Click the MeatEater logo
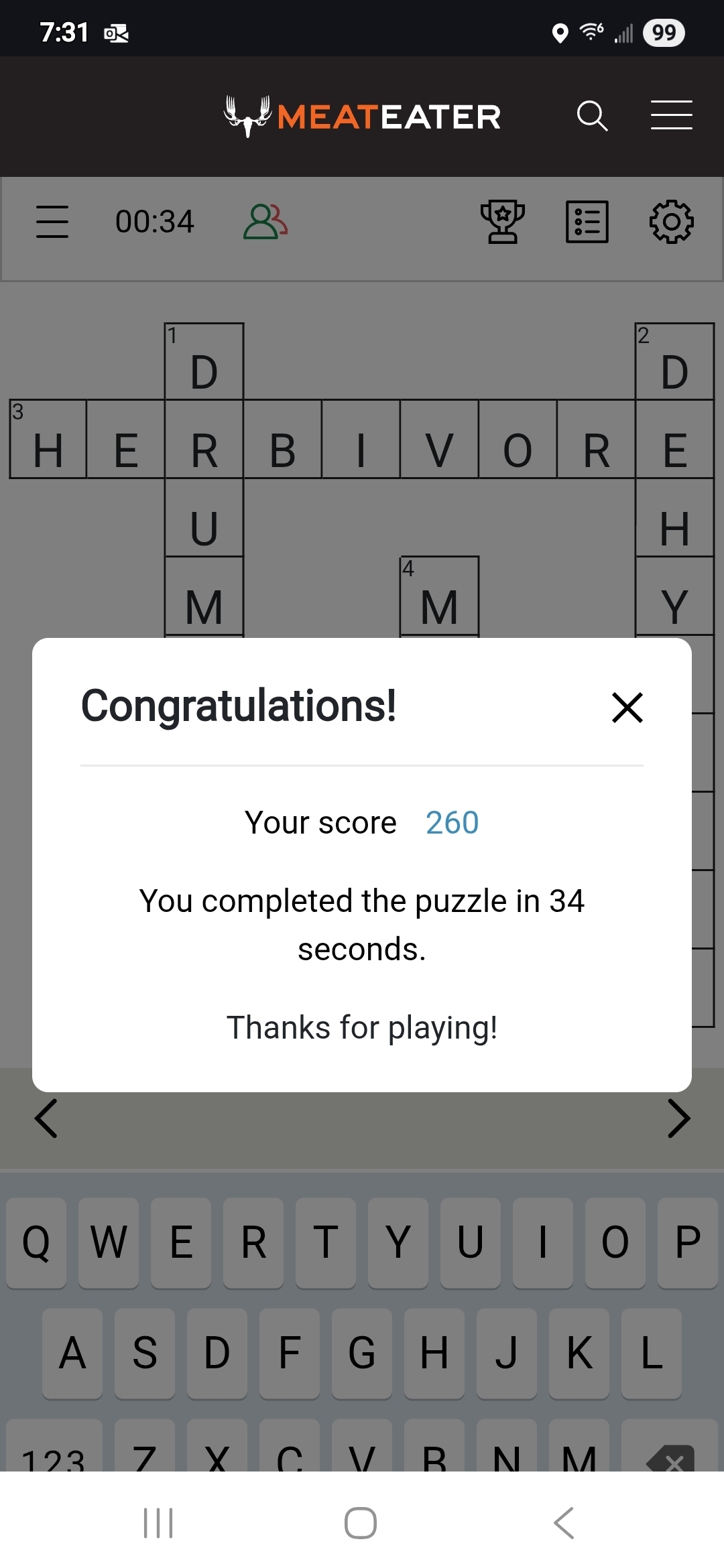 point(362,116)
